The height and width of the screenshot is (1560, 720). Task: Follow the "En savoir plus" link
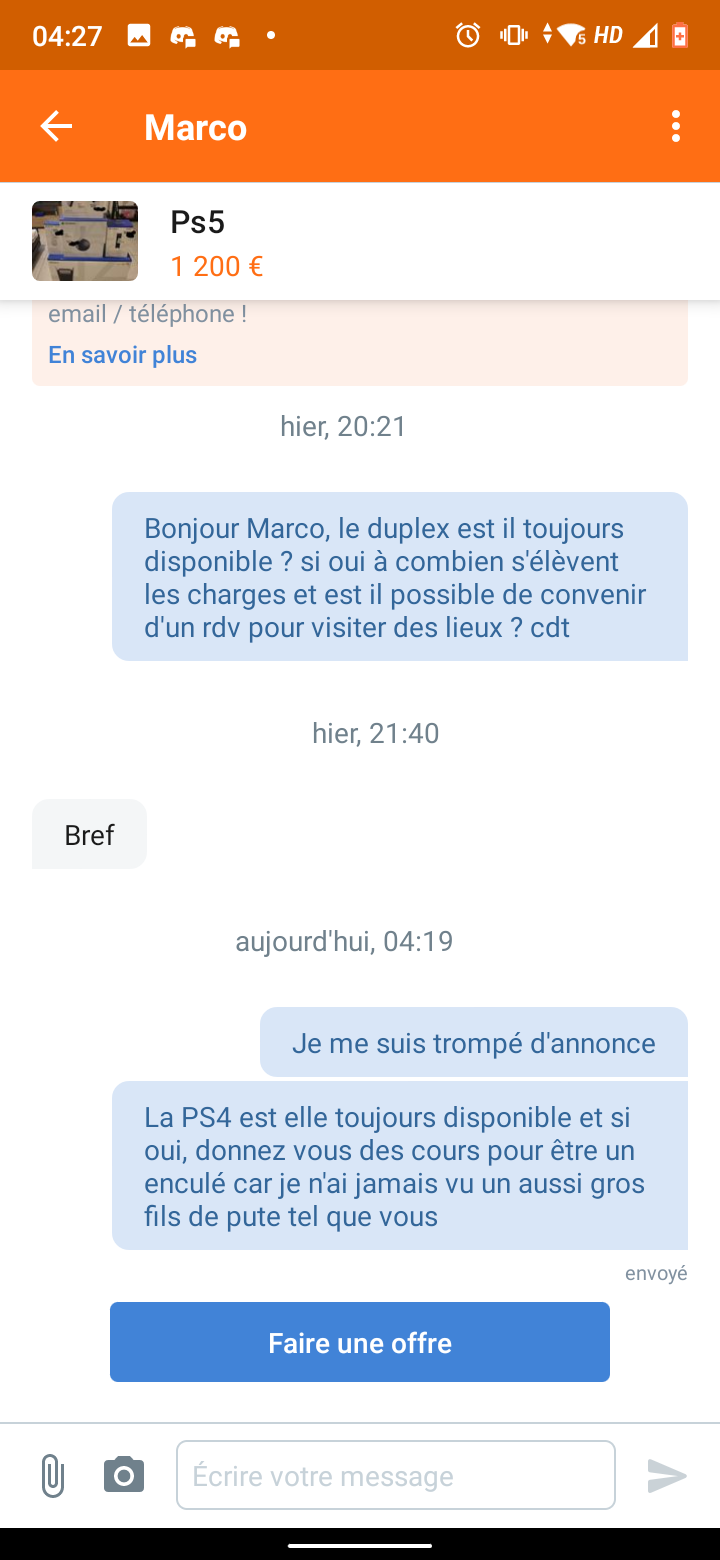122,355
